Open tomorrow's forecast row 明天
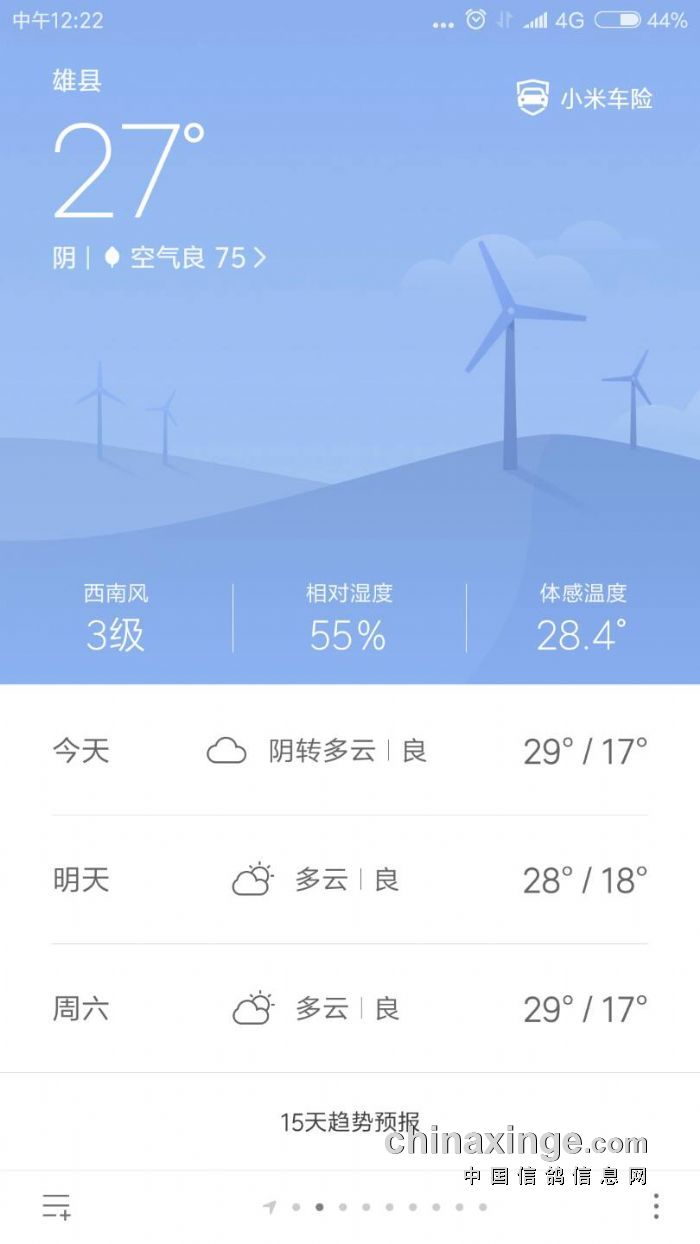The image size is (700, 1244). [350, 880]
